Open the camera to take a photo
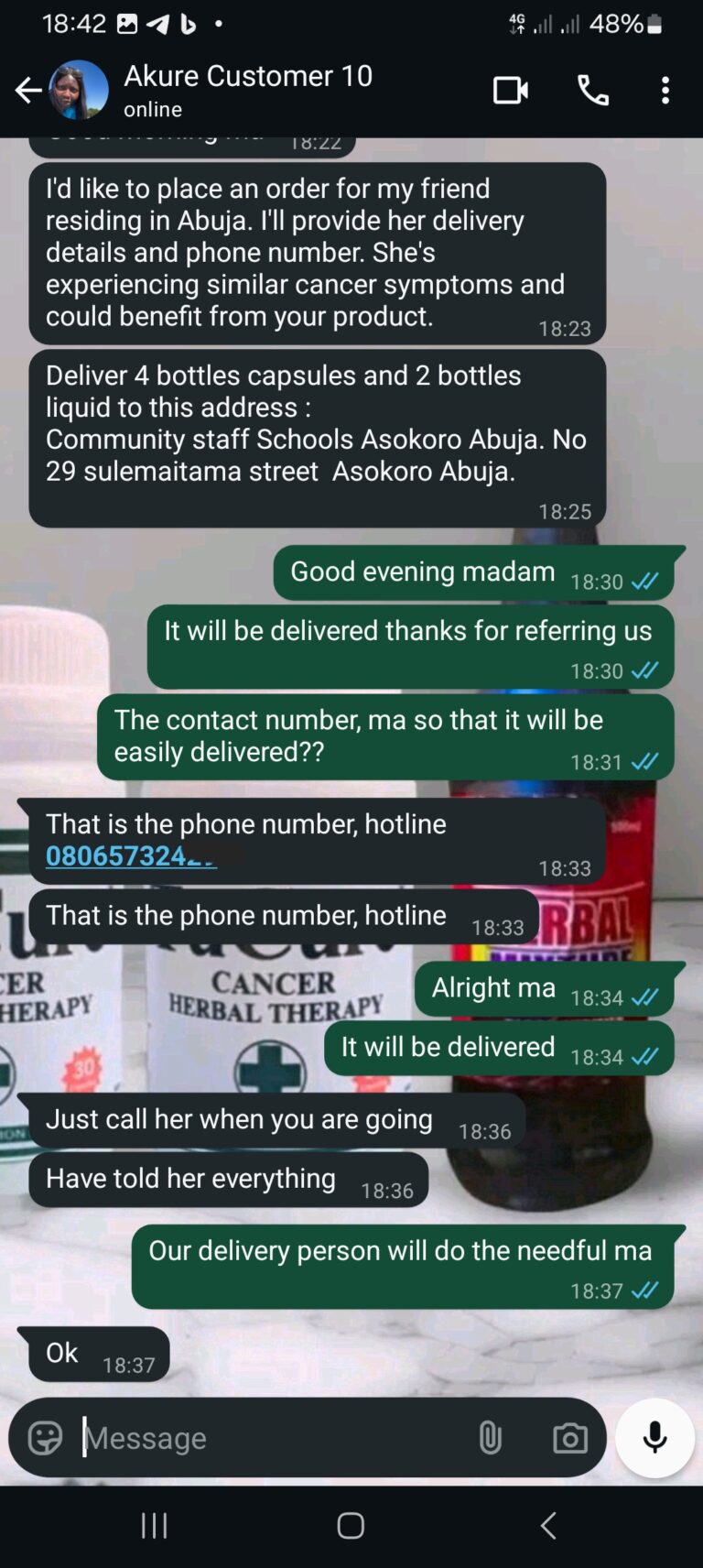 569,1438
